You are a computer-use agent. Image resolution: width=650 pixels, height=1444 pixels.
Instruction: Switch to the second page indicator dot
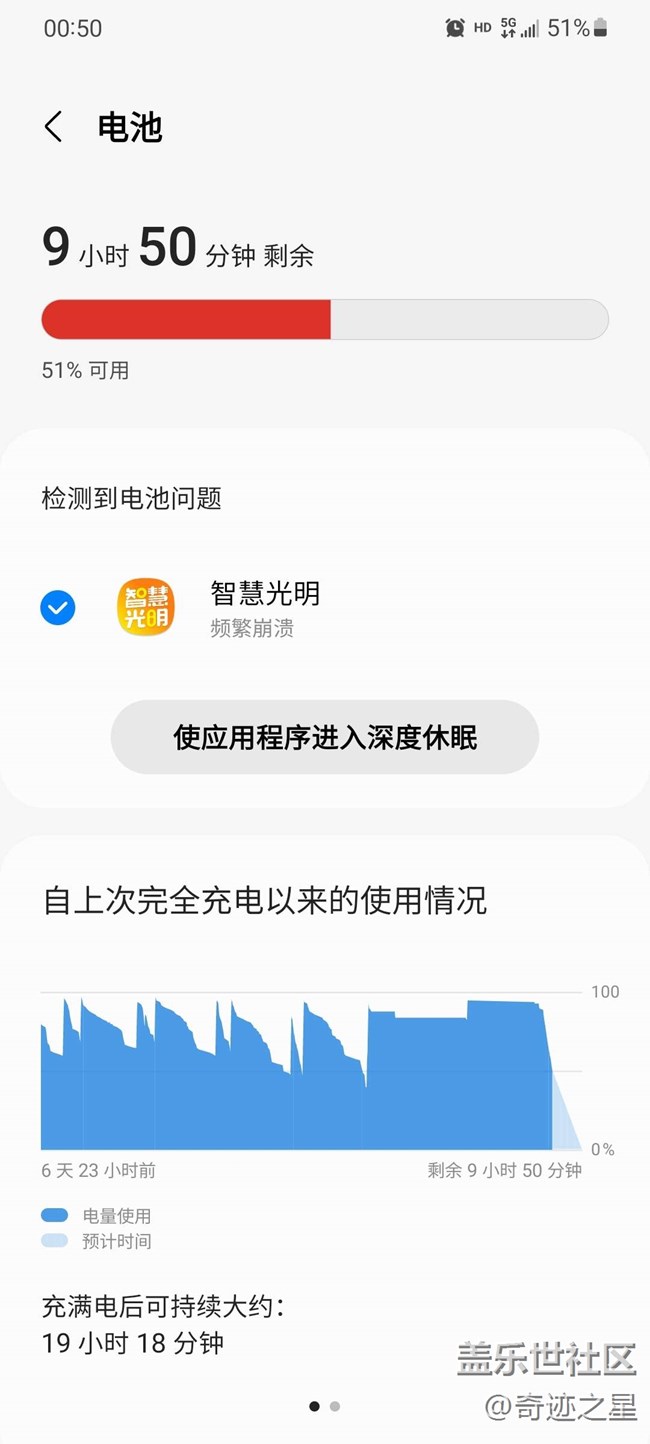click(335, 1406)
